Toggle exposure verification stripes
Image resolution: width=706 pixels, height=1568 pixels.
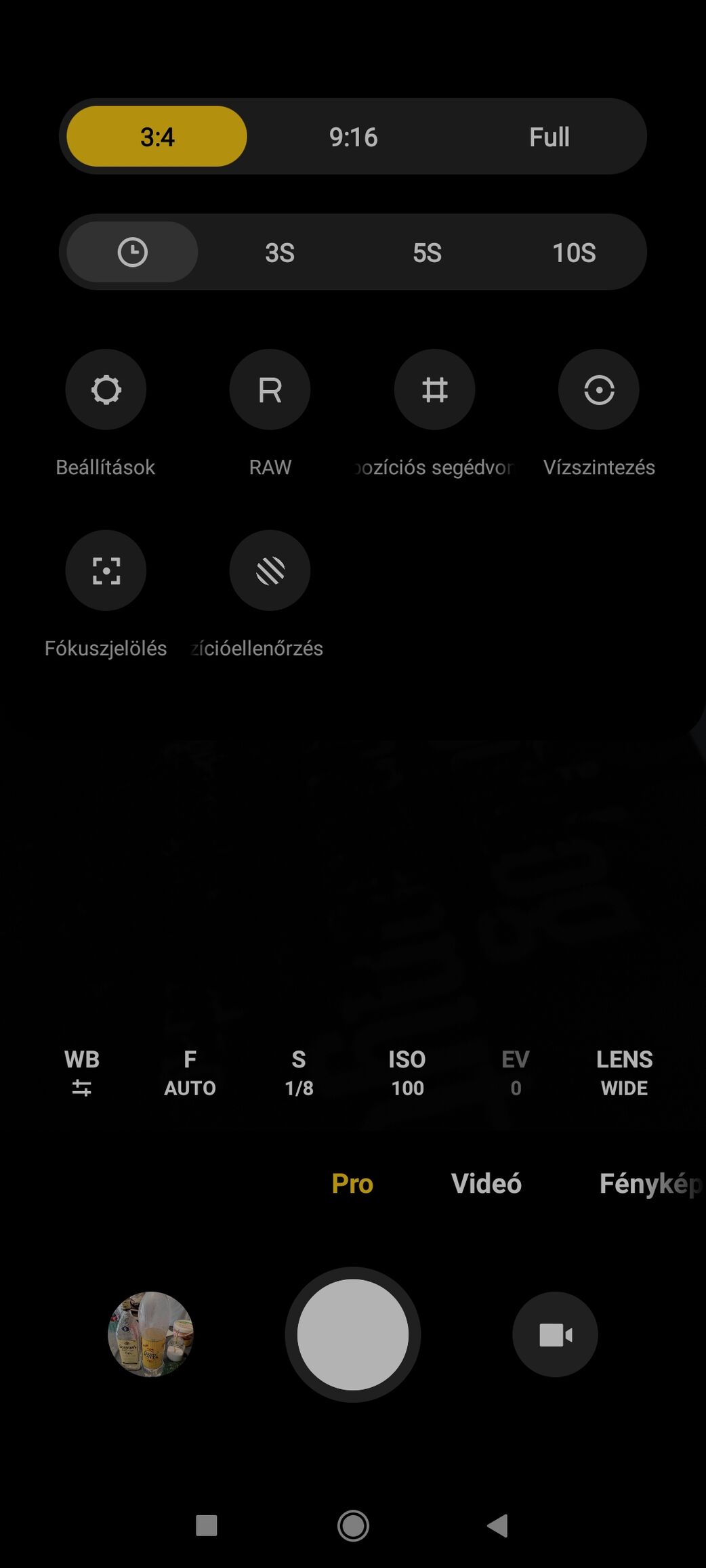270,570
